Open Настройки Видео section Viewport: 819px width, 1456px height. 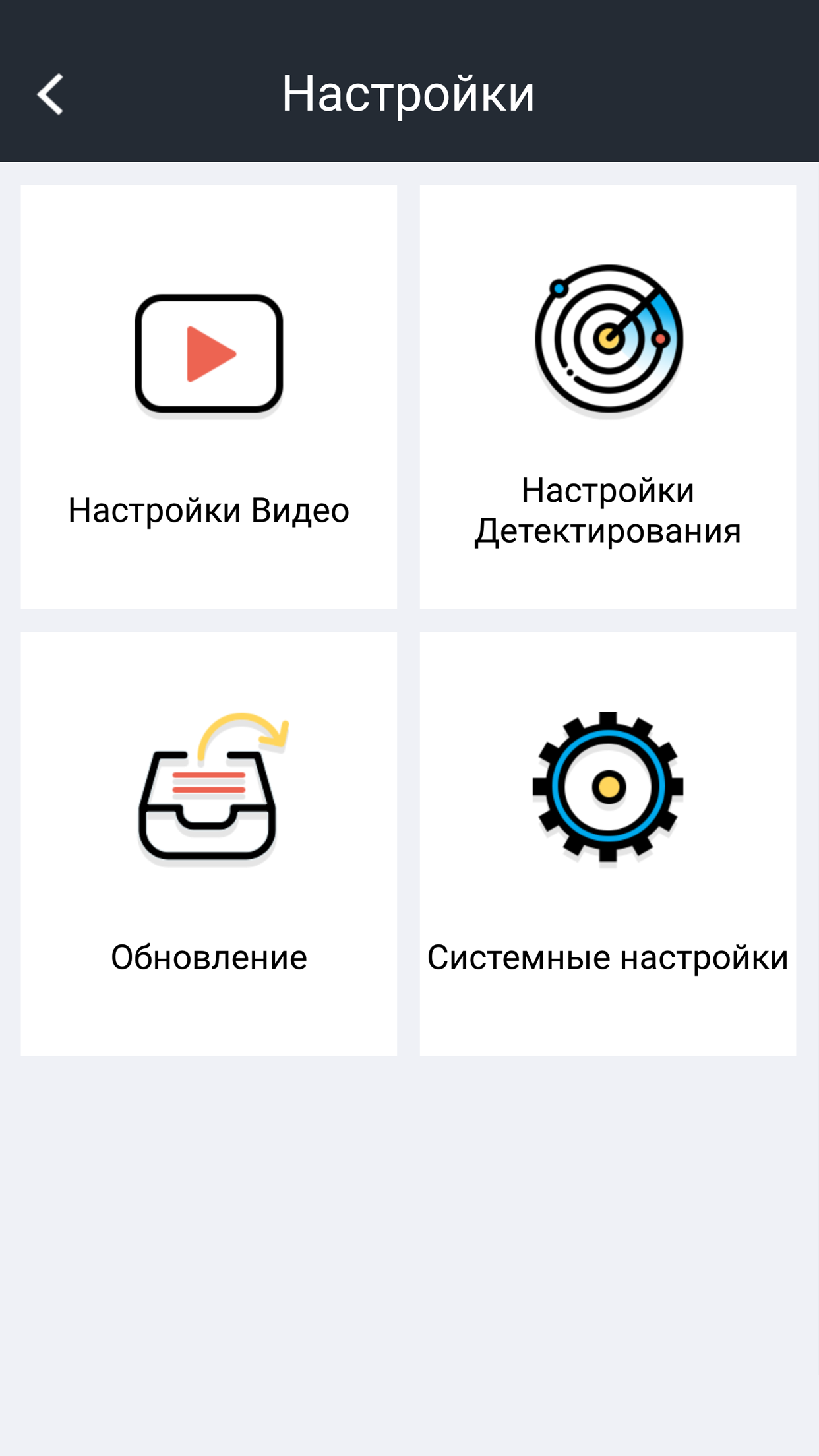coord(208,396)
